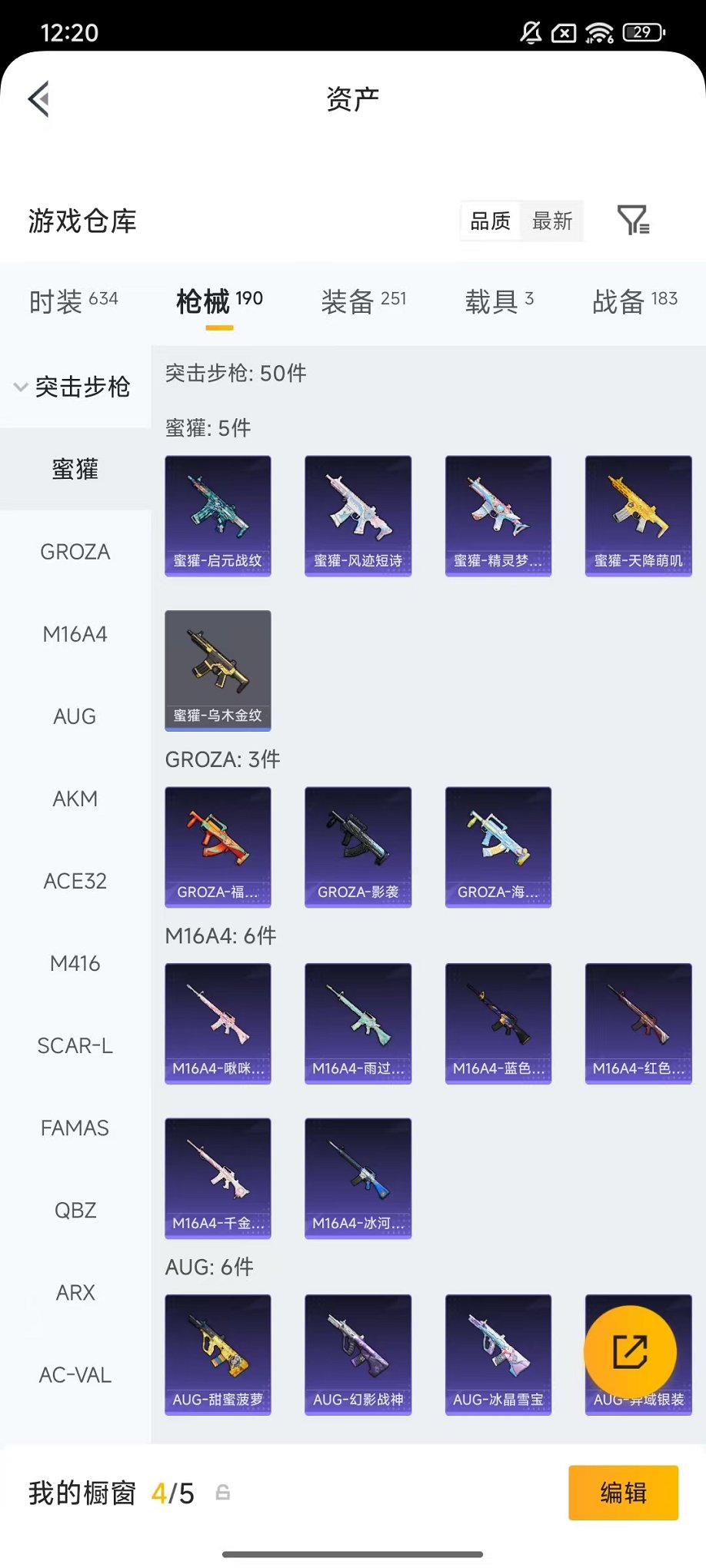View the 蜜獾-乌木金纹 skin
This screenshot has height=1568, width=706.
(218, 670)
